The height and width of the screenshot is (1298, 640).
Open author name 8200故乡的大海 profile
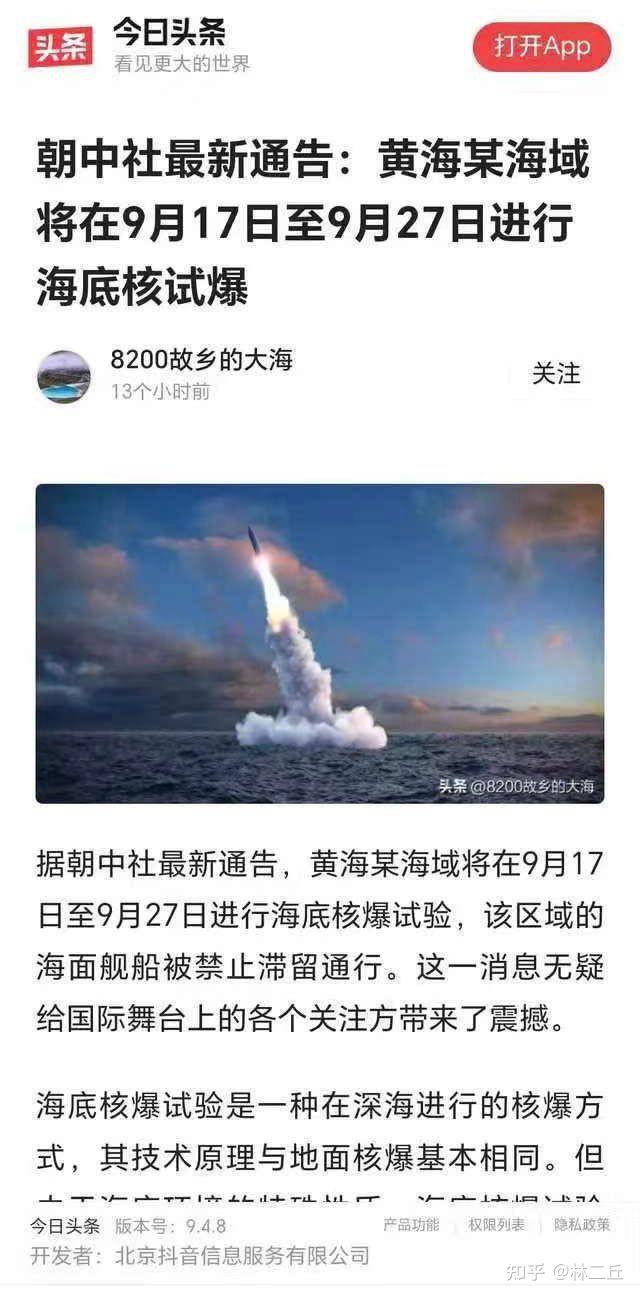pos(202,360)
